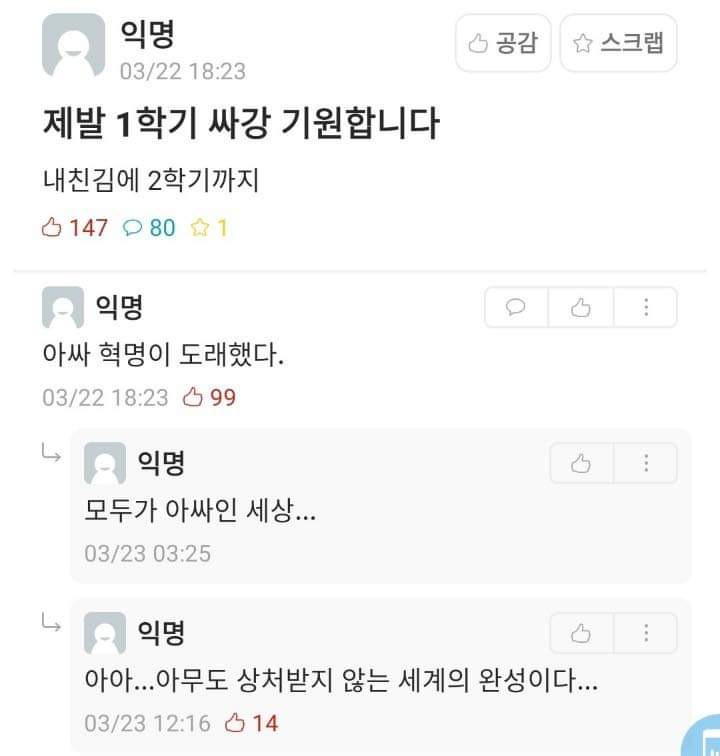Image resolution: width=720 pixels, height=756 pixels.
Task: Reply to the '아싸 혁명이 도래했다' comment
Action: (x=517, y=308)
